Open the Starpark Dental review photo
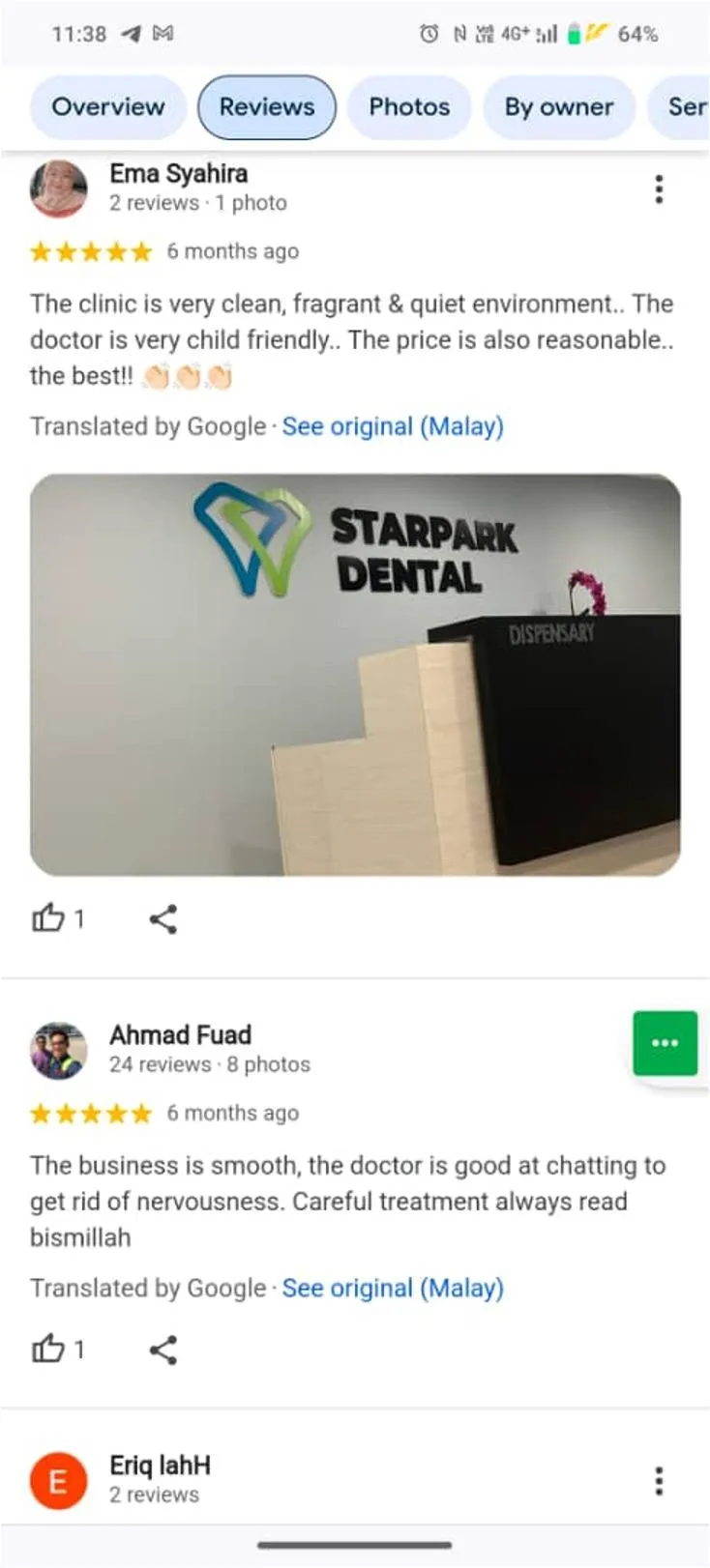The width and height of the screenshot is (710, 1568). coord(355,675)
